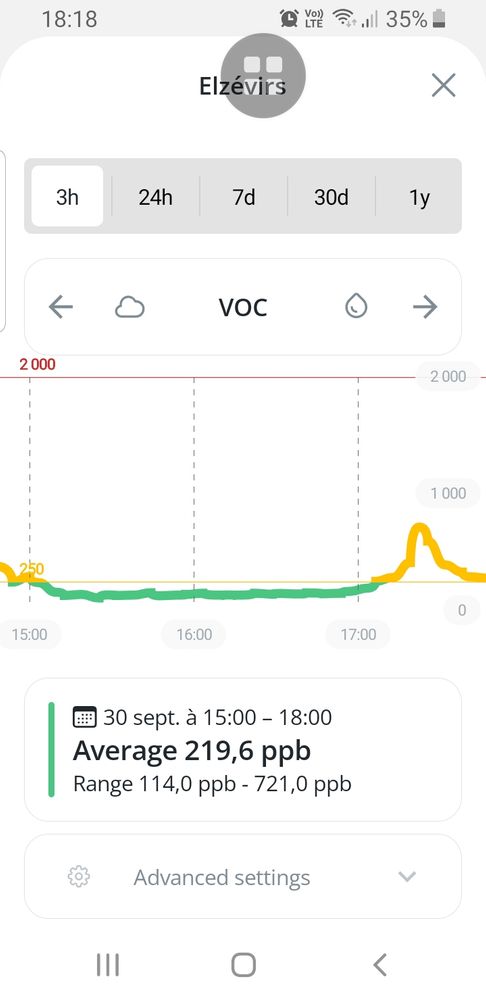Switch to the 24h time range
The width and height of the screenshot is (486, 1000).
tap(156, 196)
